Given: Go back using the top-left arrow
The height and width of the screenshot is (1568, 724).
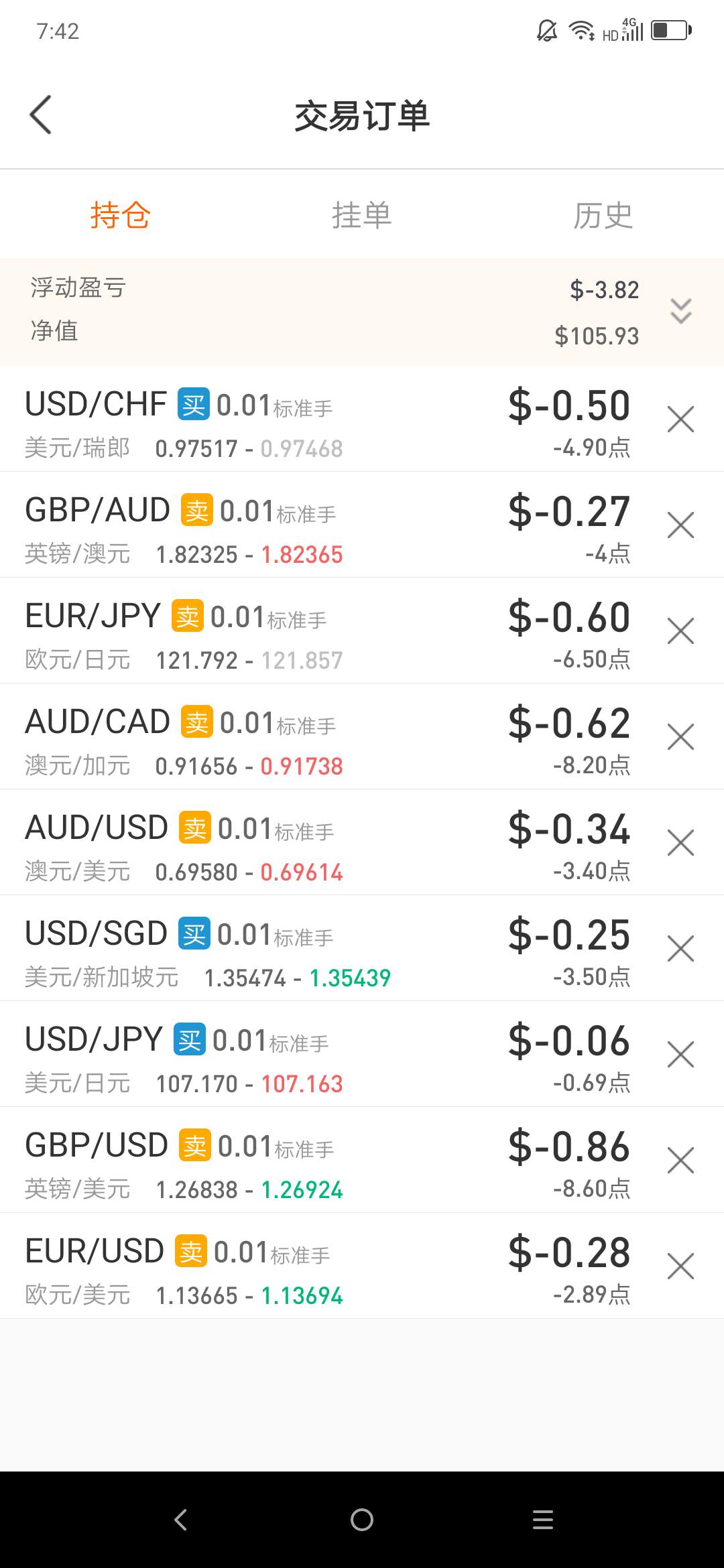Looking at the screenshot, I should pos(41,115).
